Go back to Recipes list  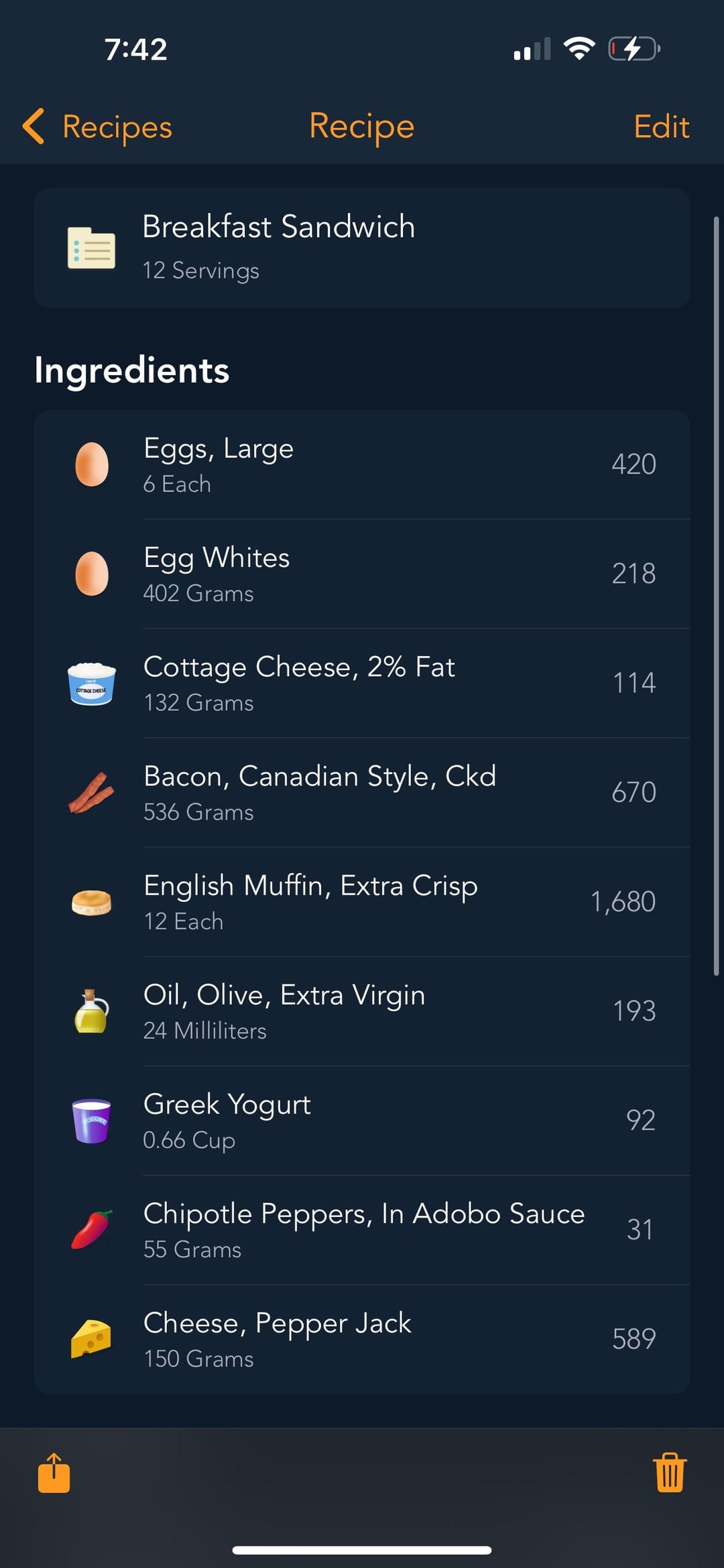click(97, 127)
